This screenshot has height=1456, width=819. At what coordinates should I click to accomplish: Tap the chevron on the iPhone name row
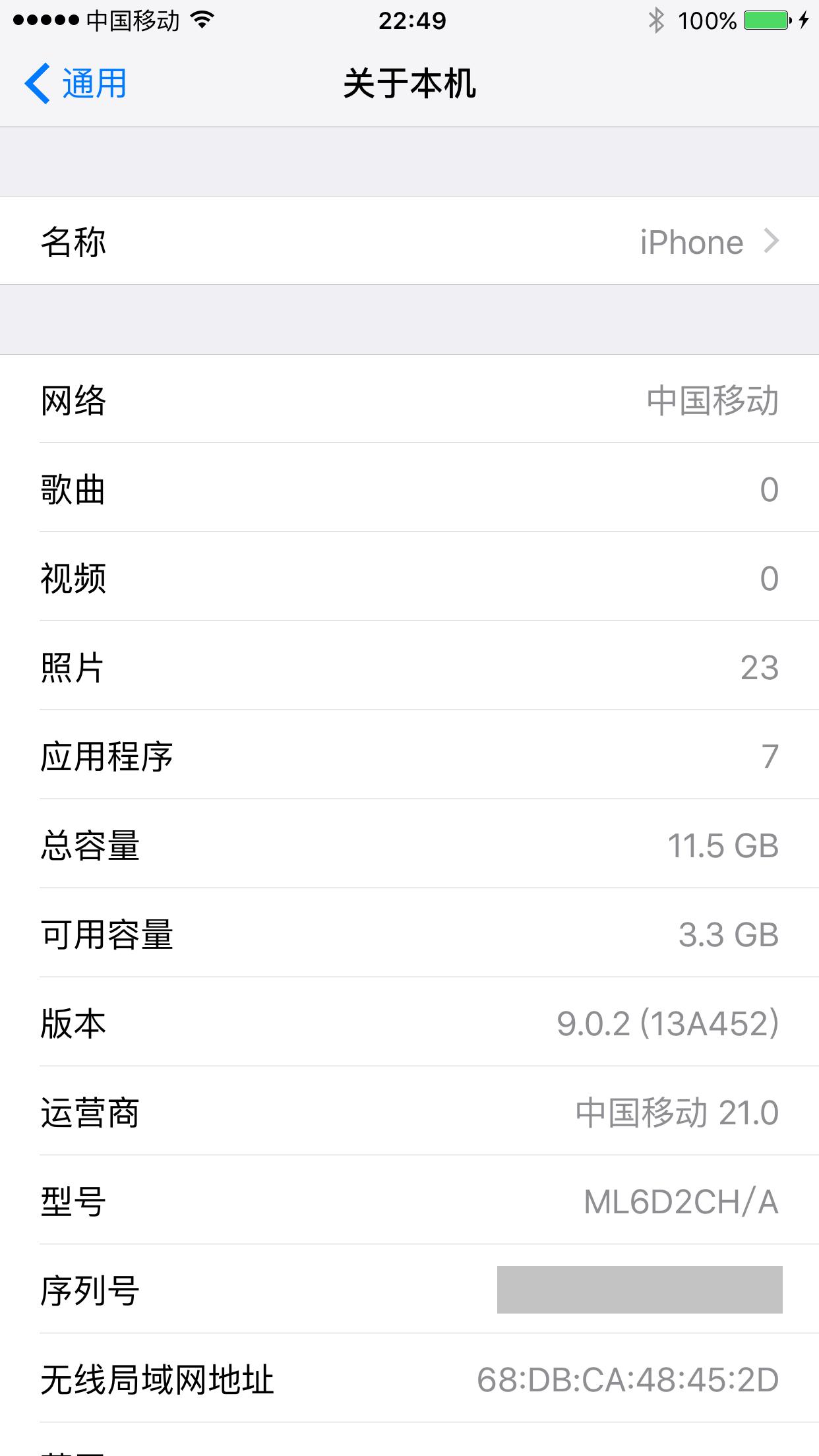(773, 241)
